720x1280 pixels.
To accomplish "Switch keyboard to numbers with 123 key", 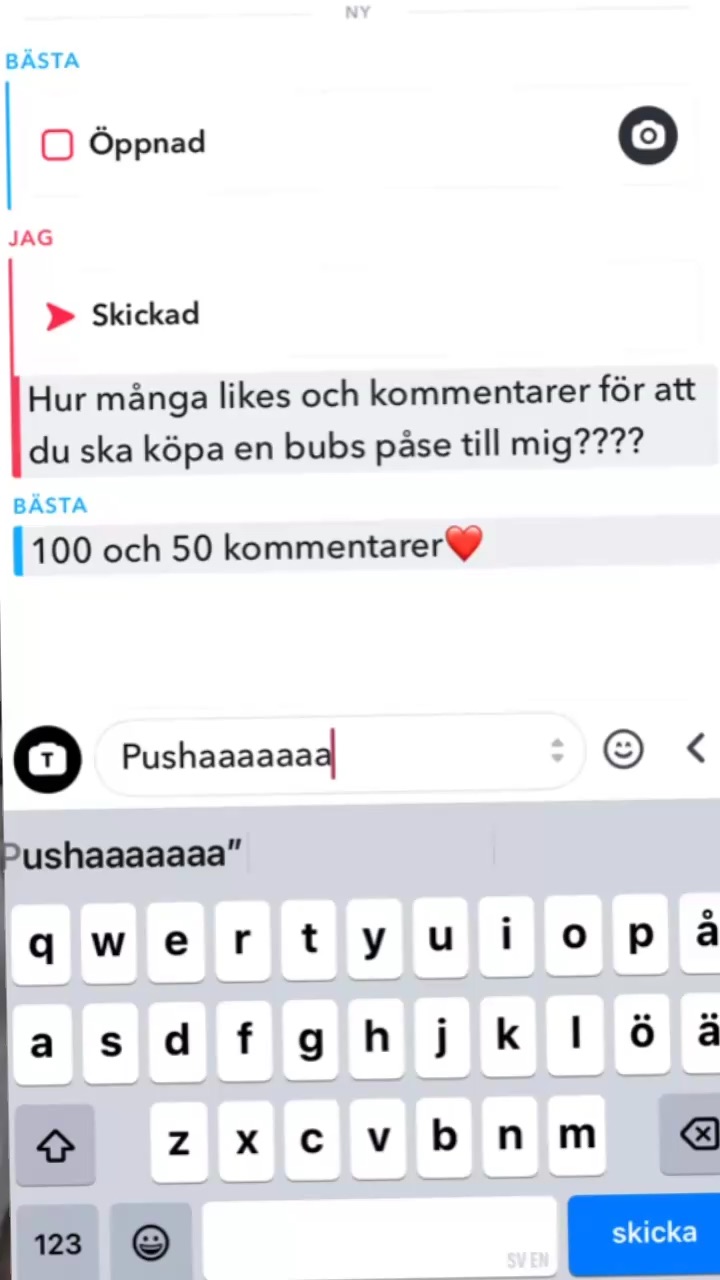I will click(57, 1243).
